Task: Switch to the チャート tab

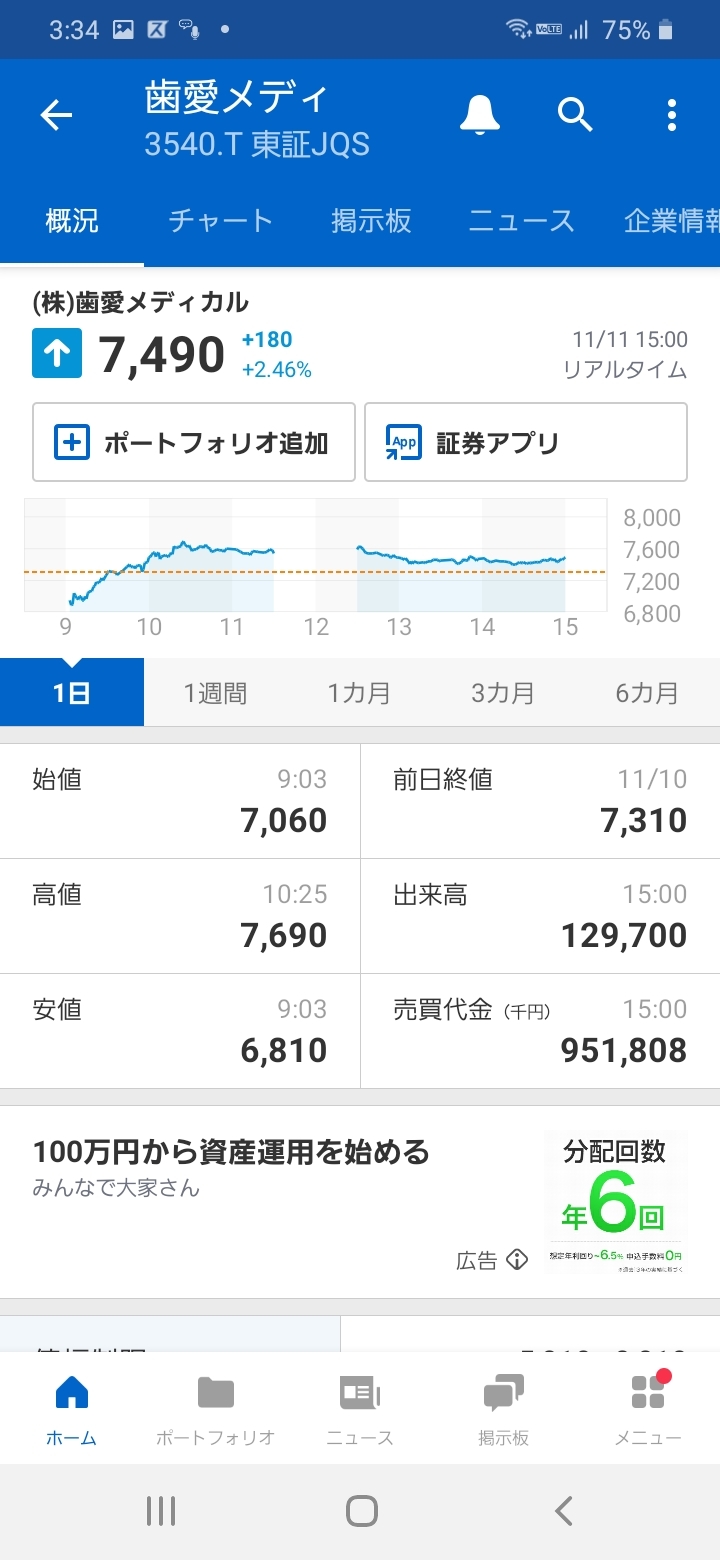Action: pyautogui.click(x=220, y=221)
